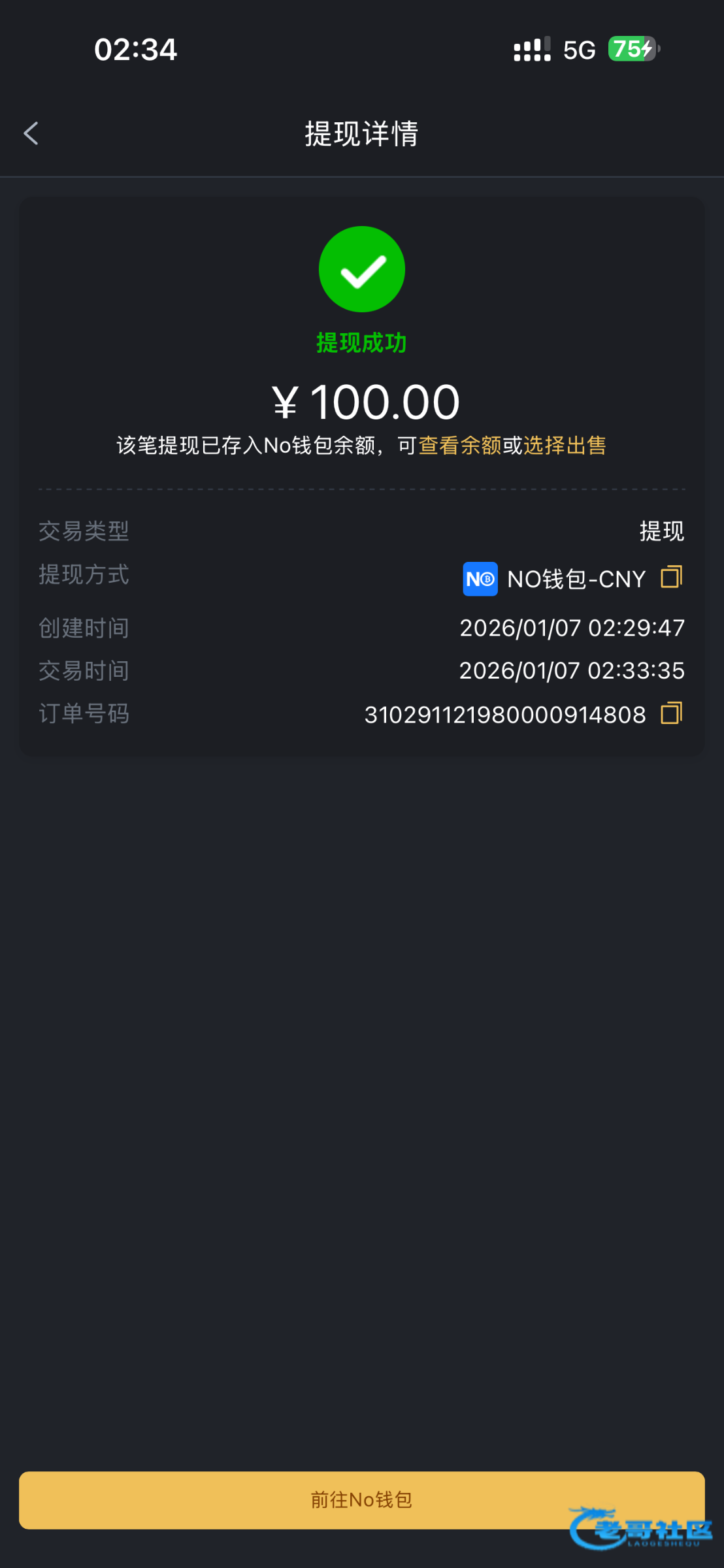Open the 查看余额 link
Viewport: 724px width, 1568px height.
pos(459,446)
